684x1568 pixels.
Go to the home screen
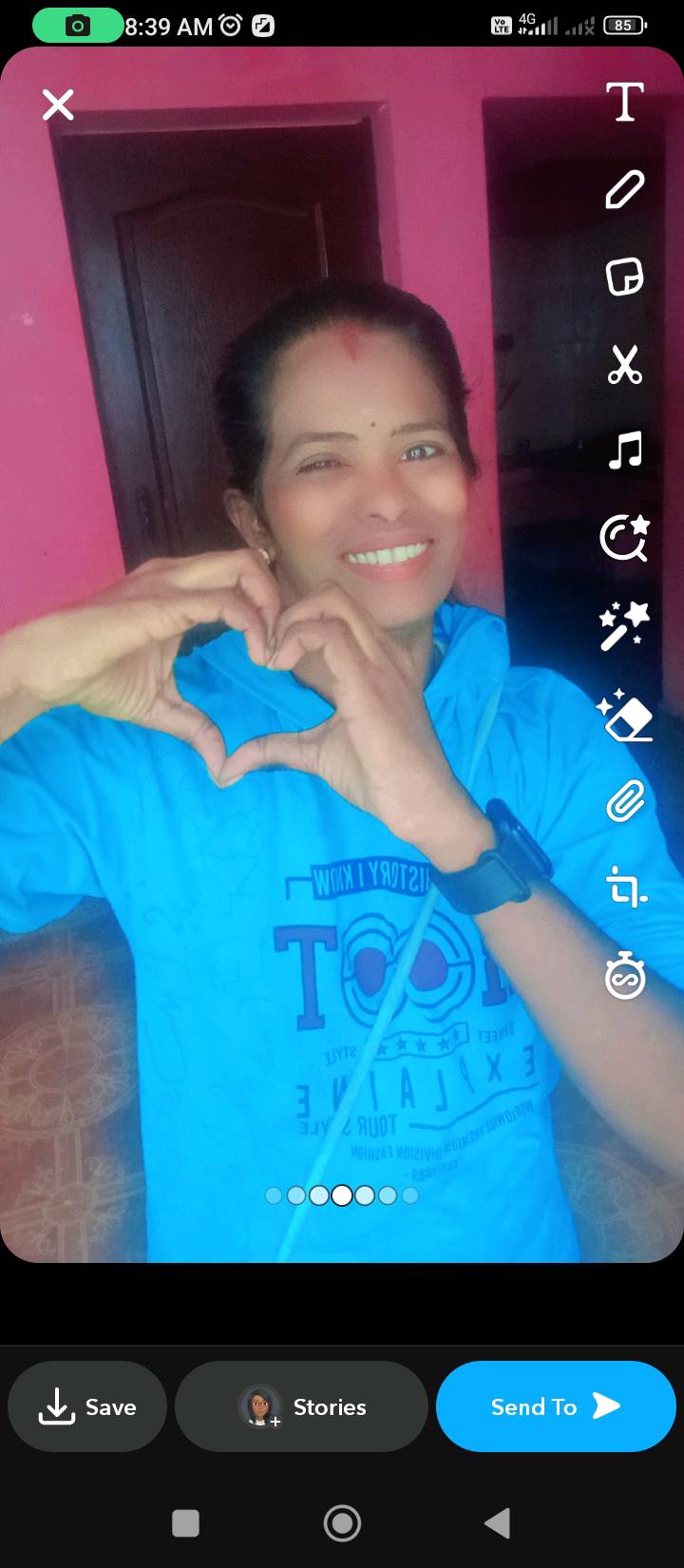(x=342, y=1523)
